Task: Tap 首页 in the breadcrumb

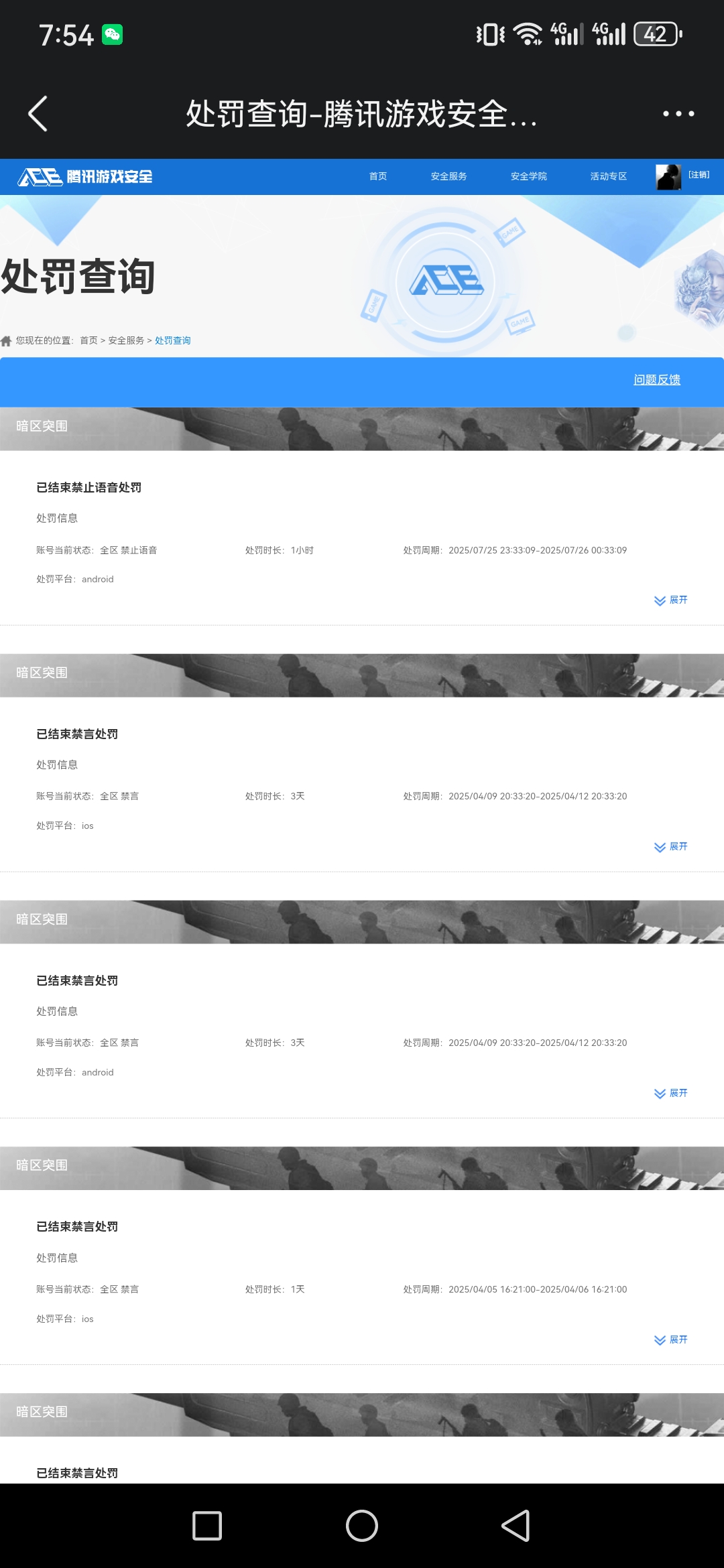Action: pos(88,340)
